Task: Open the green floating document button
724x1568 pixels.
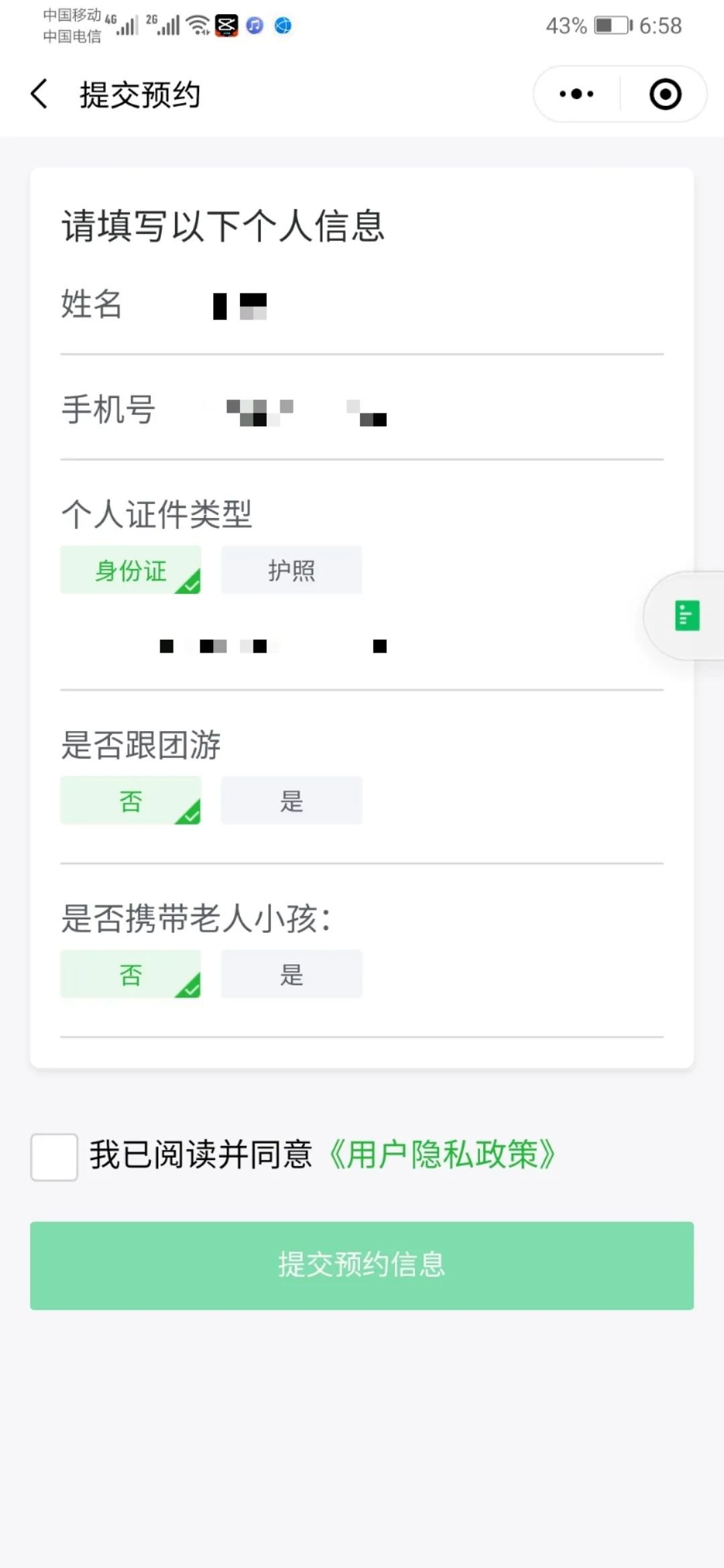Action: coord(687,615)
